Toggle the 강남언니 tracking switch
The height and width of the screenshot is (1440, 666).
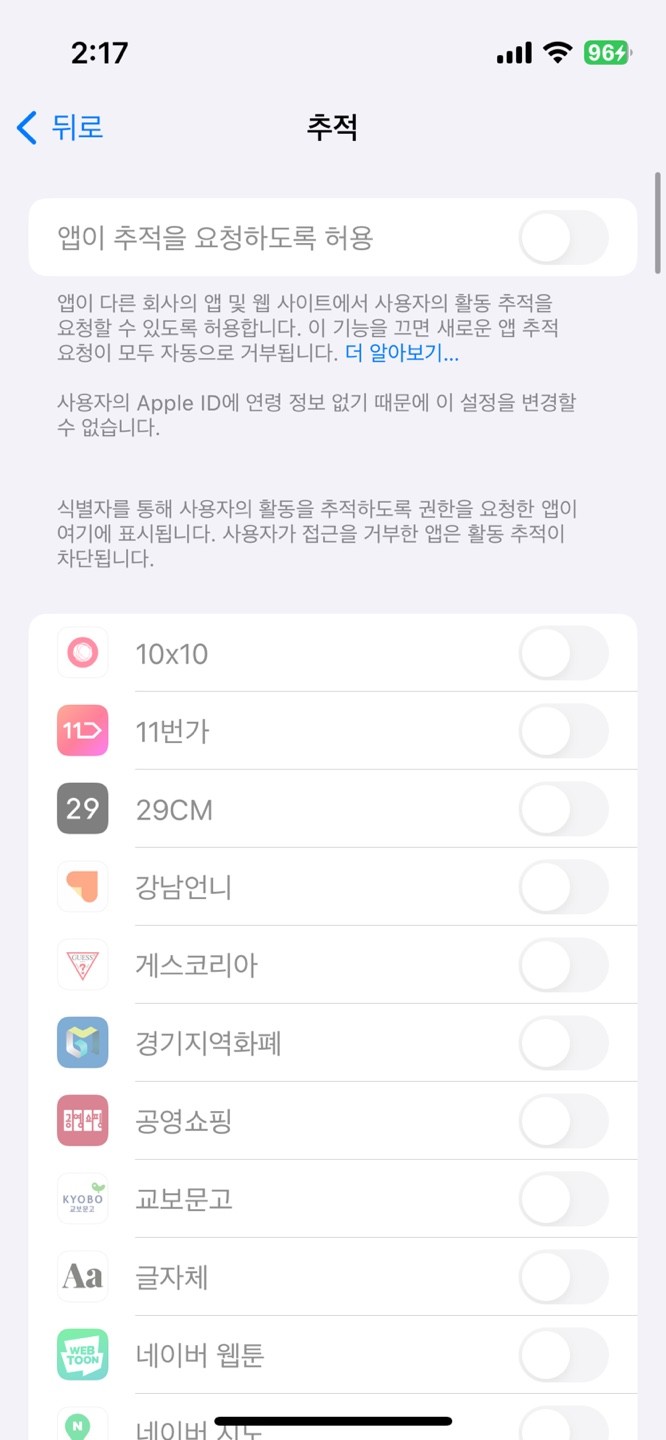pyautogui.click(x=563, y=887)
